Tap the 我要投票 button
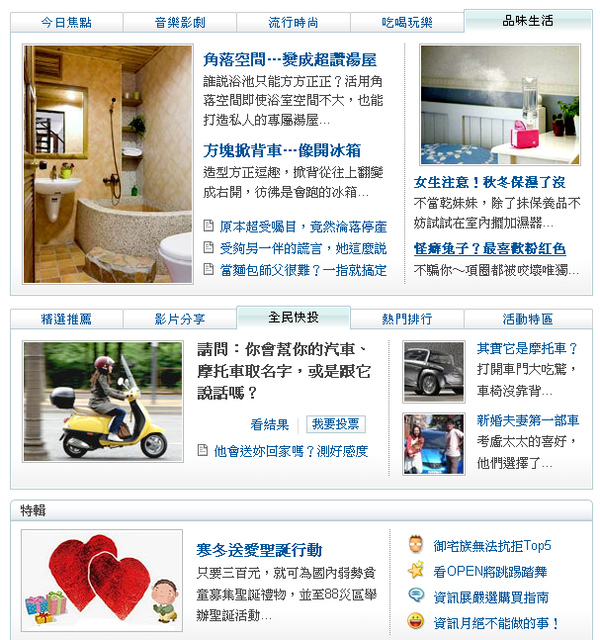The width and height of the screenshot is (600, 640). coord(335,424)
